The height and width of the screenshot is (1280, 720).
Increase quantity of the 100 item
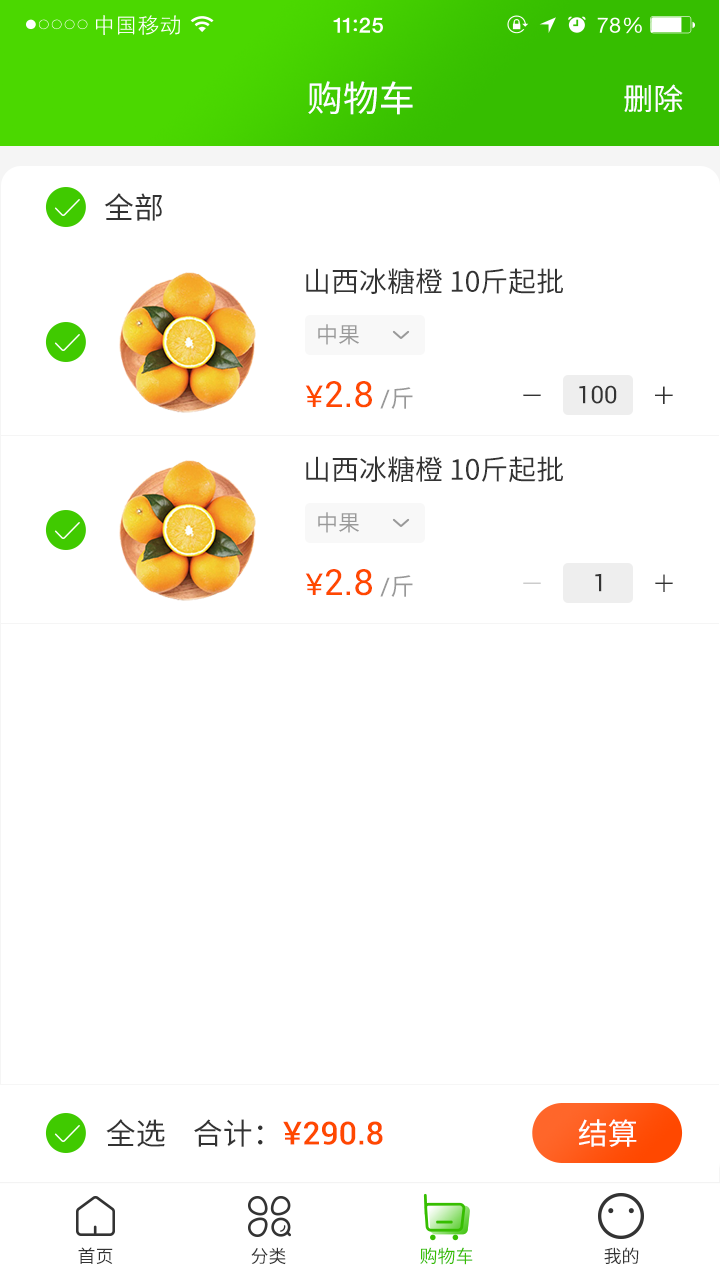click(x=664, y=395)
